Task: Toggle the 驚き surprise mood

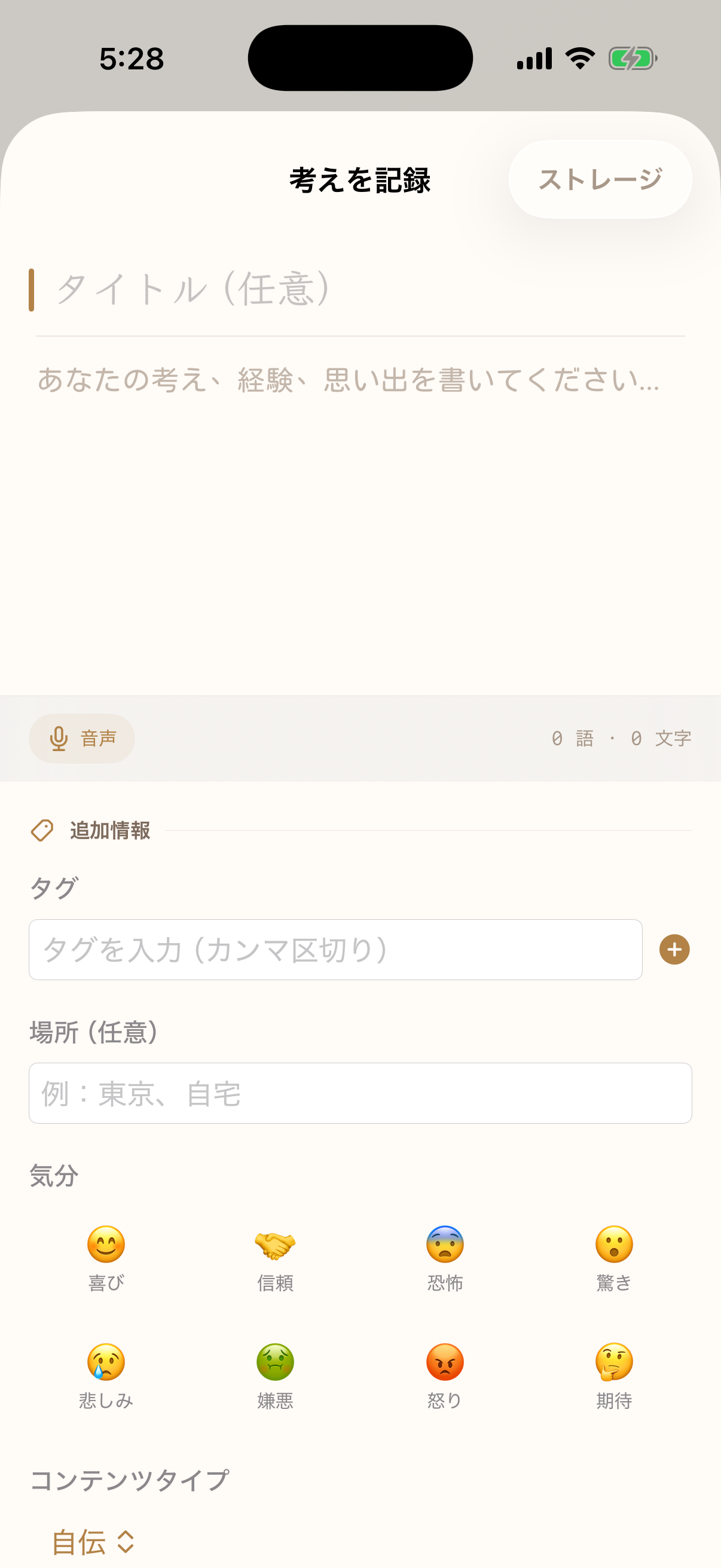Action: [x=613, y=1246]
